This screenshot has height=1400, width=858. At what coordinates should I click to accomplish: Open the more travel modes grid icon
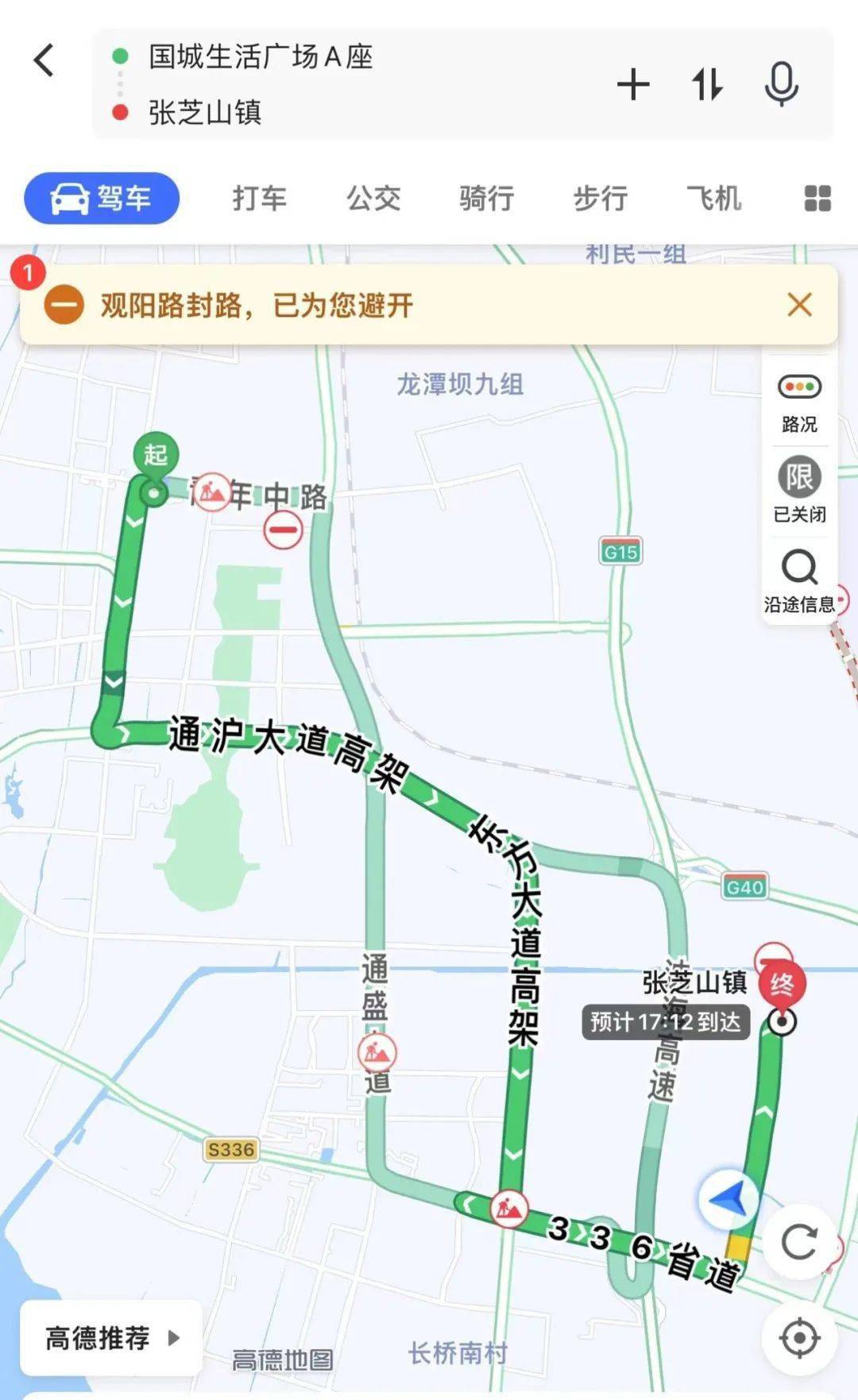coord(817,199)
